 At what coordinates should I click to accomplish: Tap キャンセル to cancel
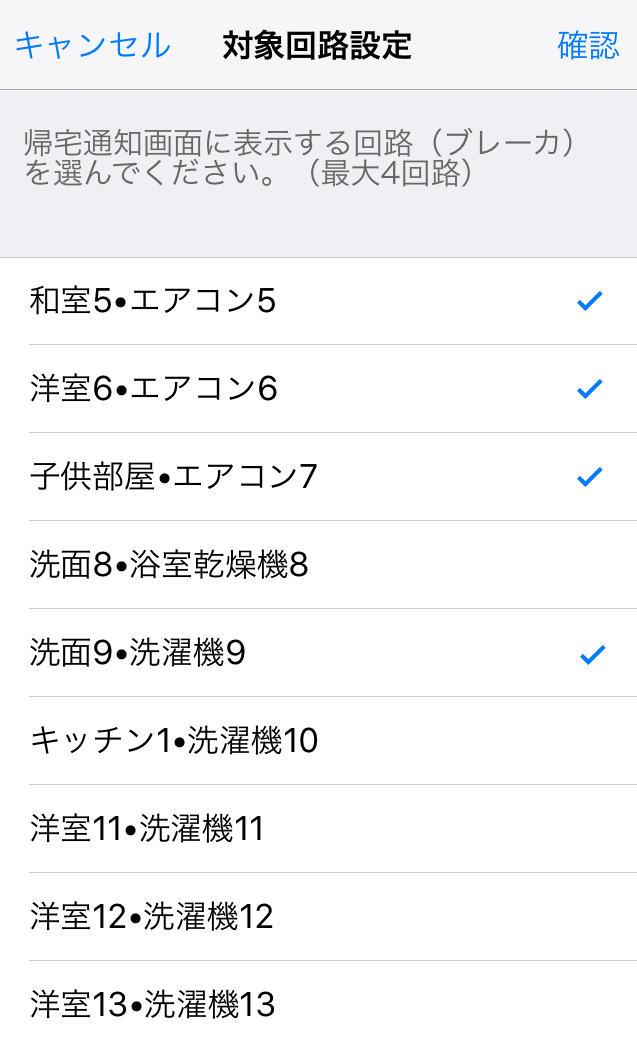point(92,45)
